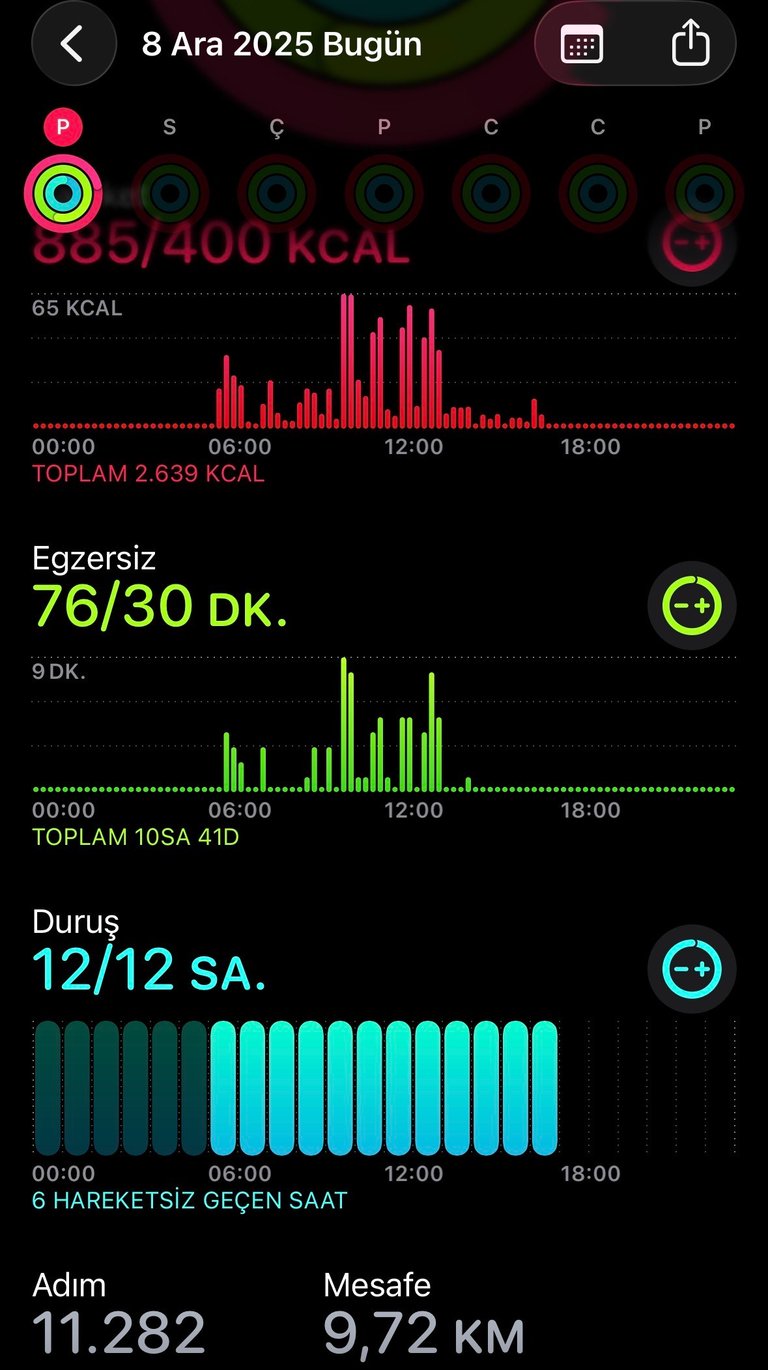Screen dimensions: 768x1370
Task: Select the S (Salı) day ring
Action: point(169,191)
